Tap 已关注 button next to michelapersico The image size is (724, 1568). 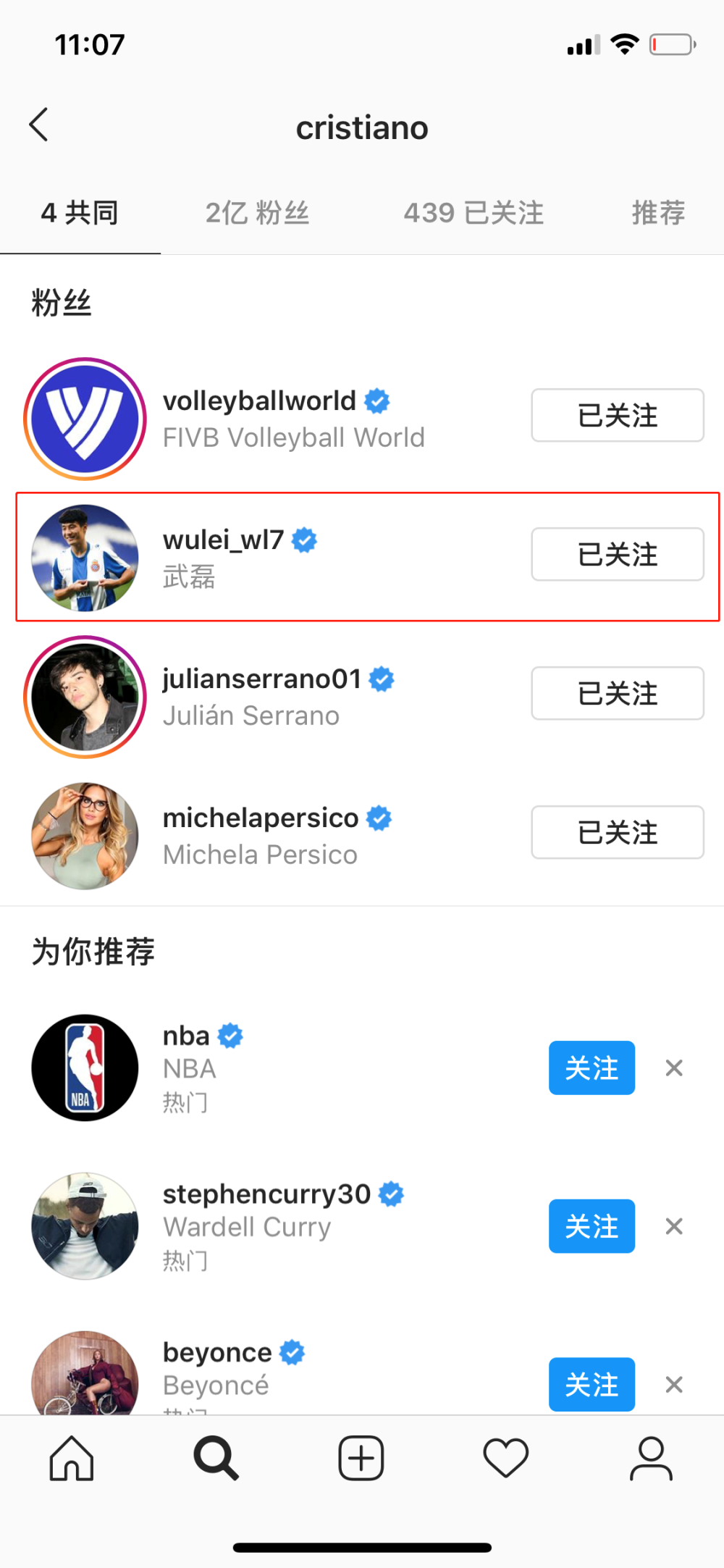(617, 833)
